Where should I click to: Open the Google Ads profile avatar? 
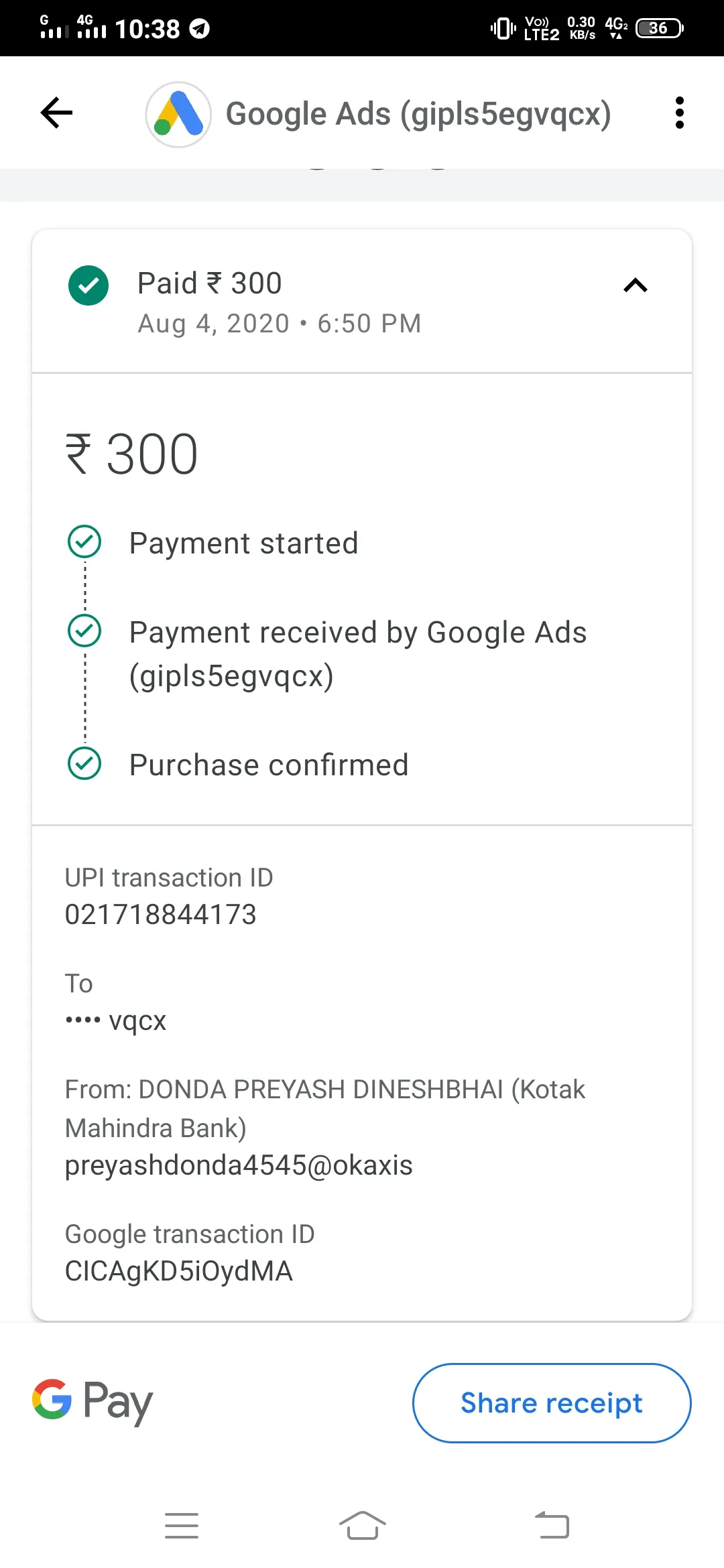[x=178, y=115]
